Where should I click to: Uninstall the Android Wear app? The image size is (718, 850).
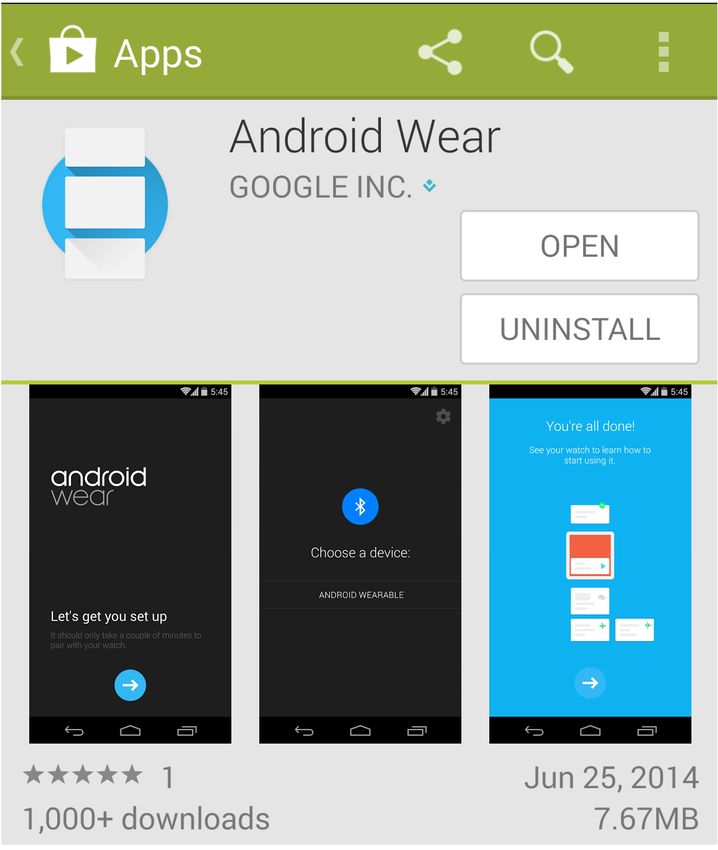pyautogui.click(x=579, y=329)
